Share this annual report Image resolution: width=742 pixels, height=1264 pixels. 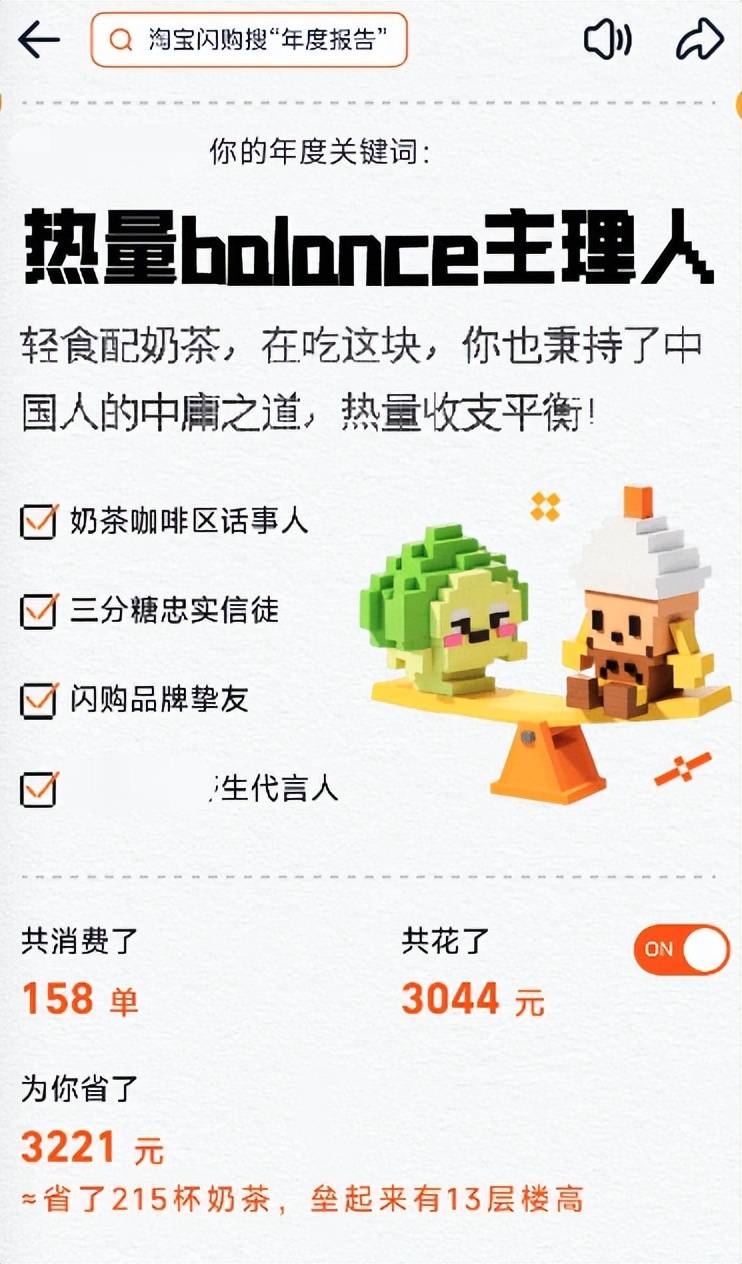click(699, 40)
